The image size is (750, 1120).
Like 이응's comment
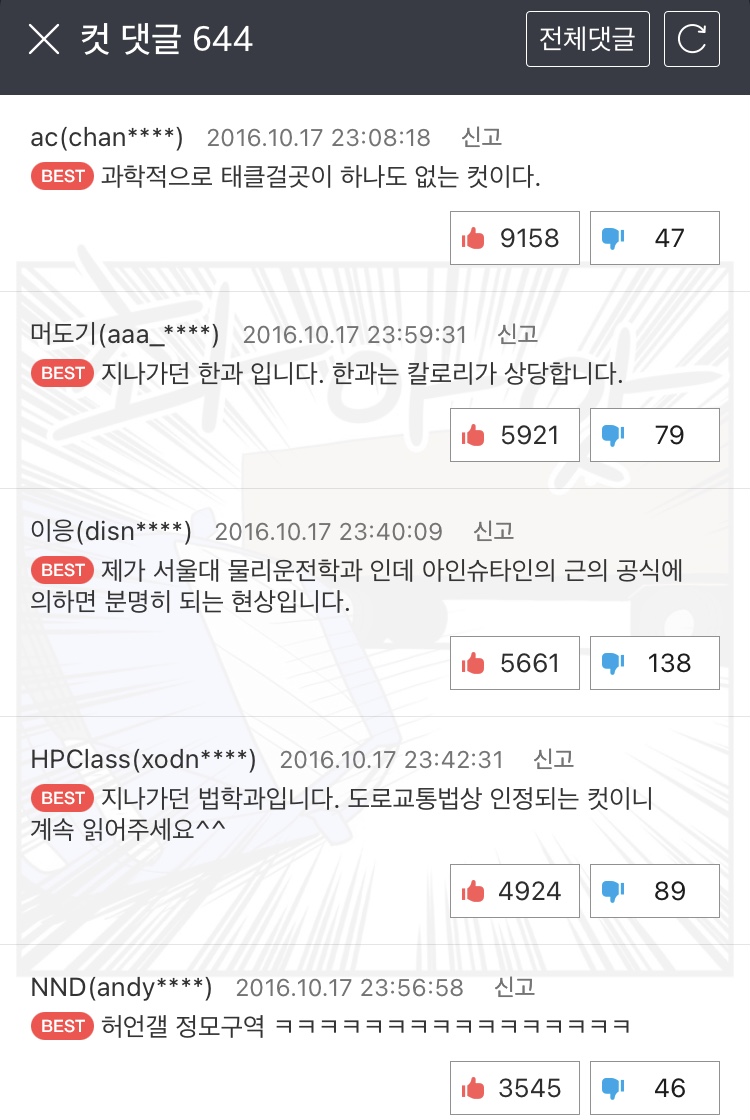[x=514, y=663]
